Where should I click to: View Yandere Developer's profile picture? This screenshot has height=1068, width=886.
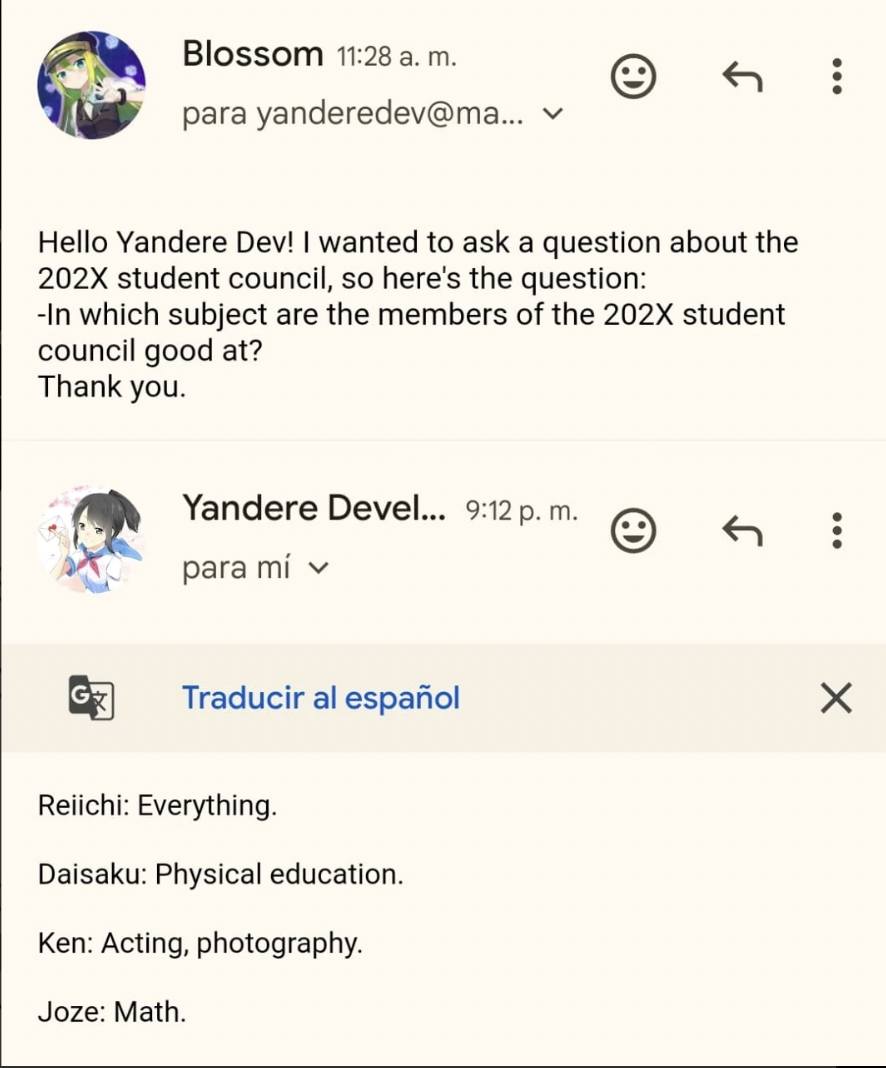[91, 540]
